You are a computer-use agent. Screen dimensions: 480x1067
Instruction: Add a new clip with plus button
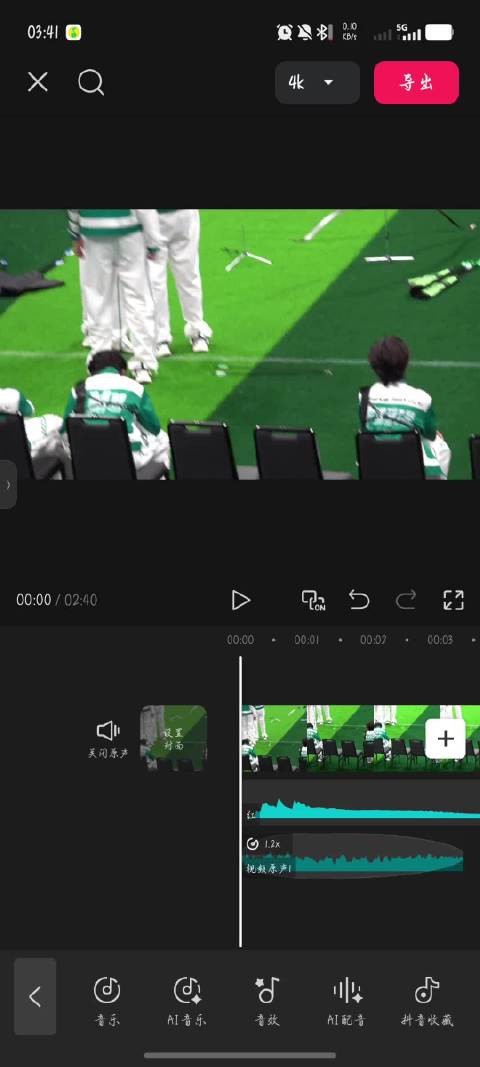pyautogui.click(x=445, y=739)
